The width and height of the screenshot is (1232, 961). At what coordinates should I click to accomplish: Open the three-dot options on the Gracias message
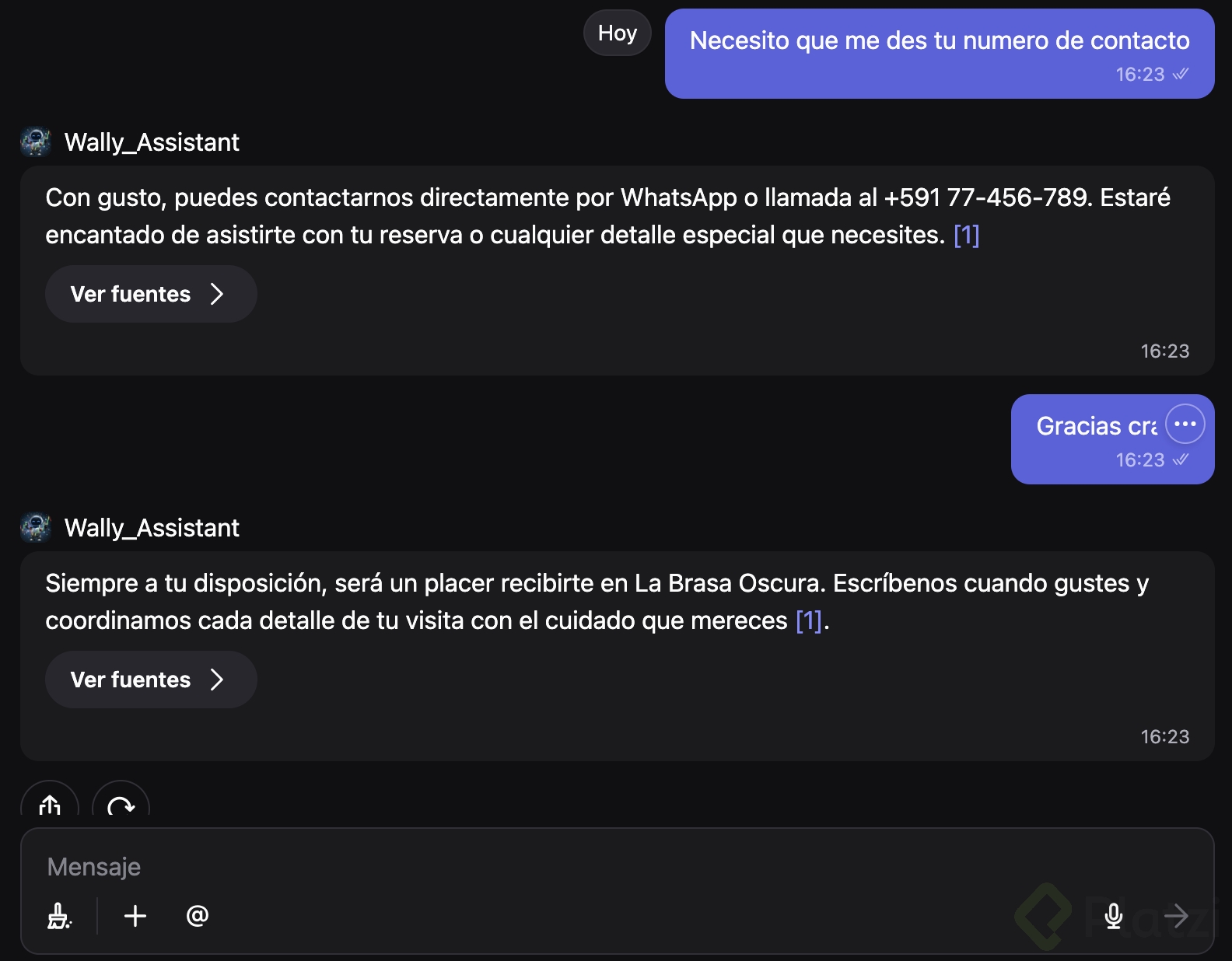tap(1185, 425)
